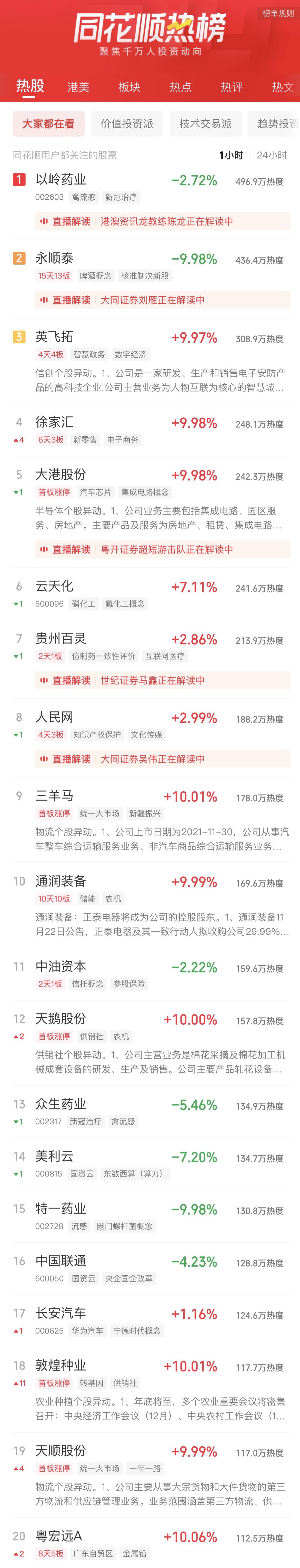Open stock 英飞拓 details
The width and height of the screenshot is (300, 1568).
point(54,337)
